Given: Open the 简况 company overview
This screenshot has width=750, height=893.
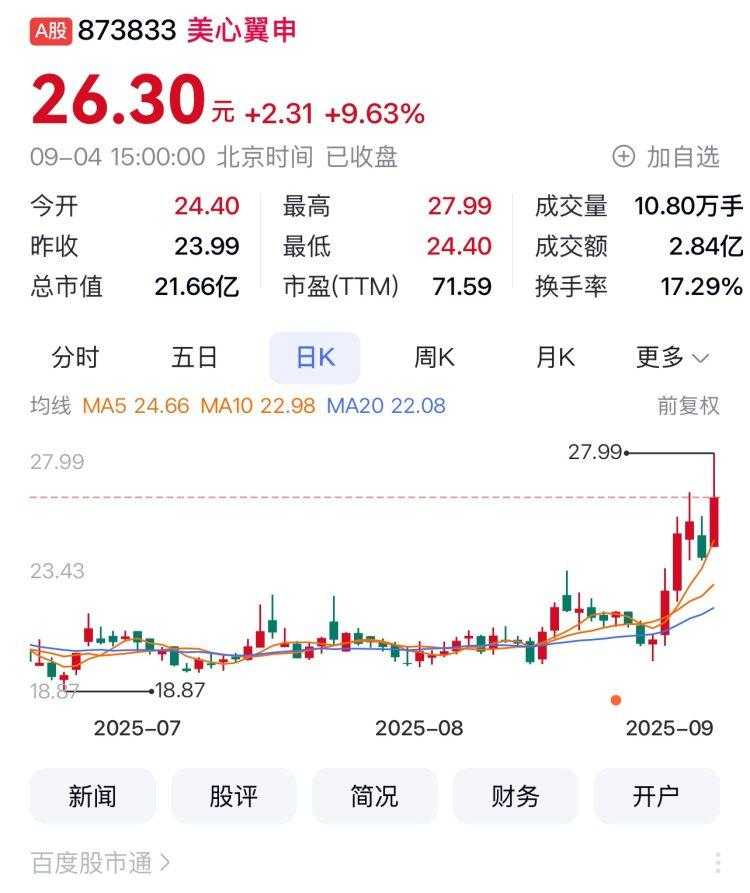Looking at the screenshot, I should (375, 796).
